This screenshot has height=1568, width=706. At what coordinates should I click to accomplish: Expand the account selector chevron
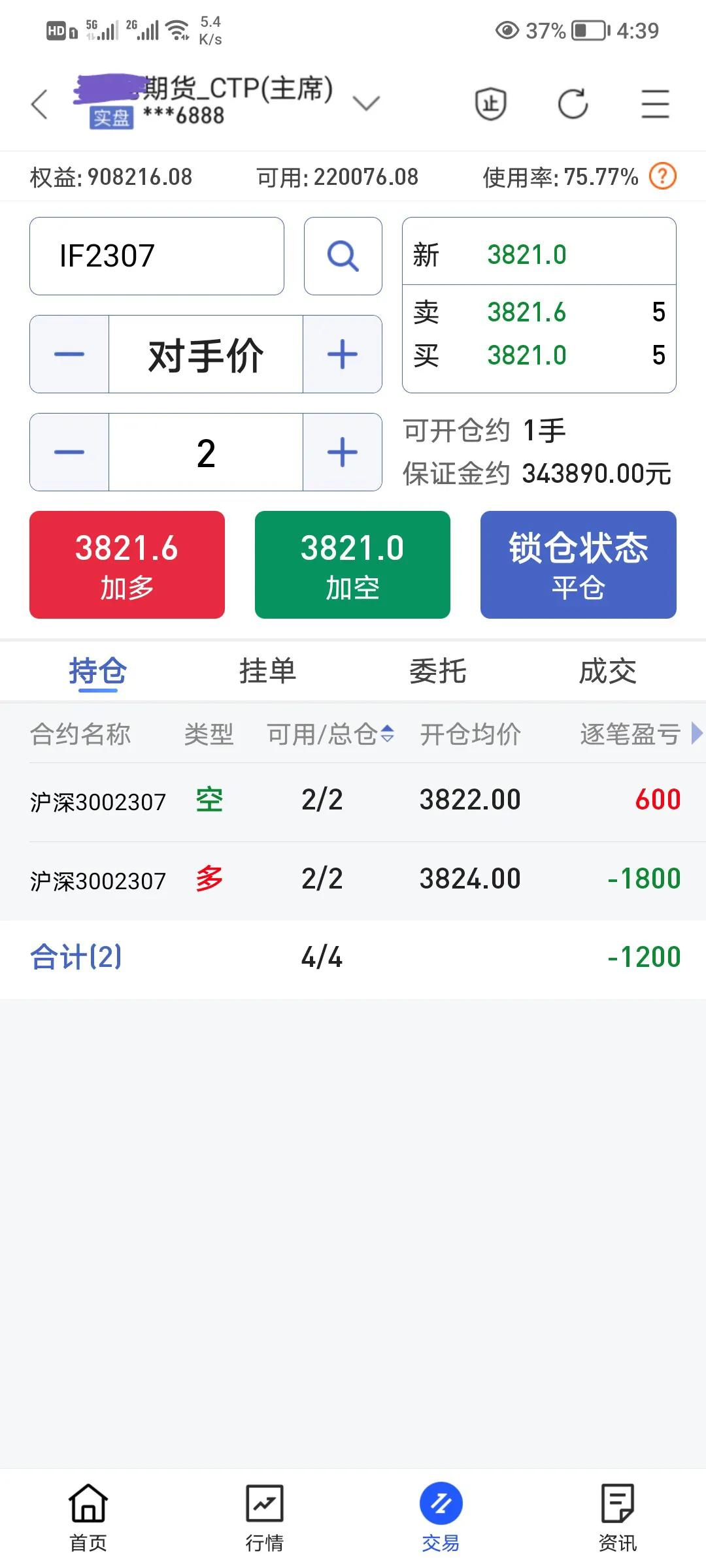pos(366,103)
